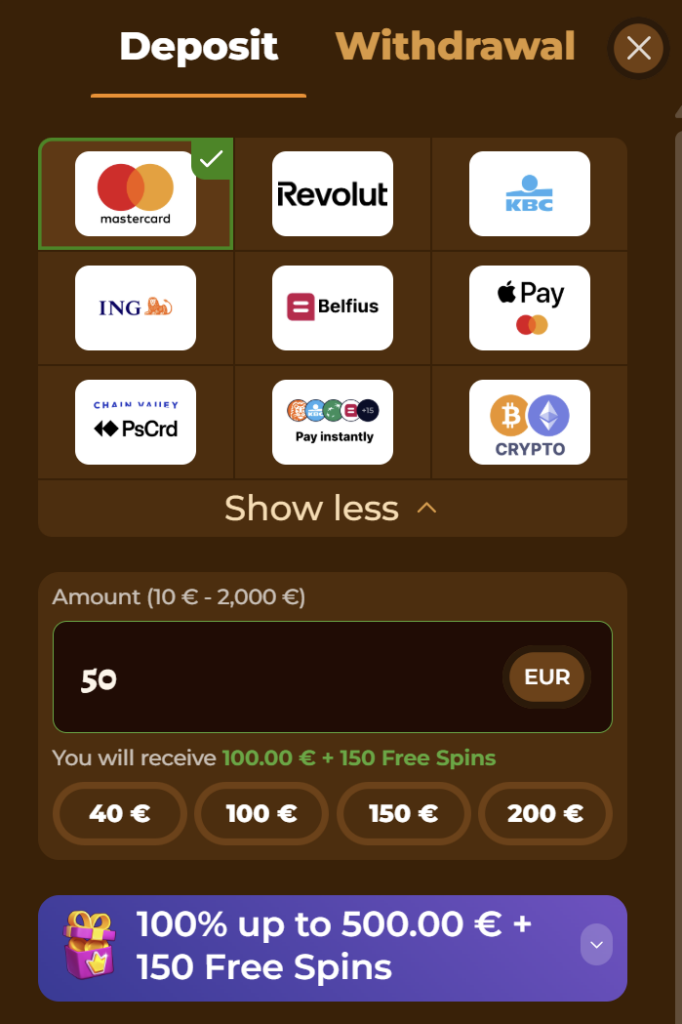The image size is (682, 1024).
Task: Open the EUR currency selector
Action: point(546,677)
